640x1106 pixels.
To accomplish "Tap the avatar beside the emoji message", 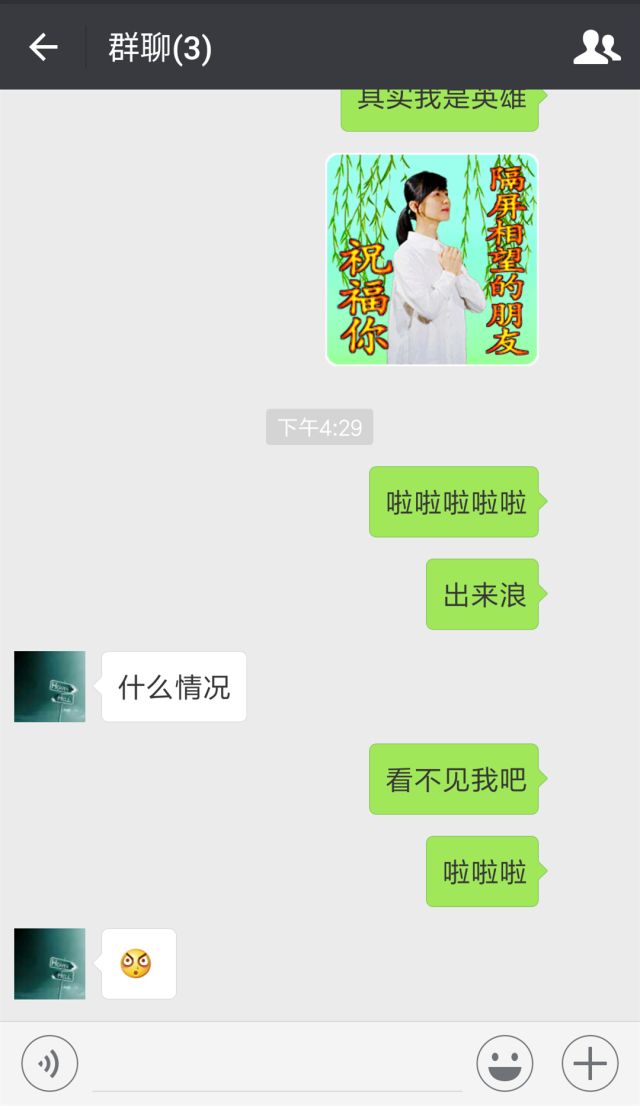I will click(49, 964).
